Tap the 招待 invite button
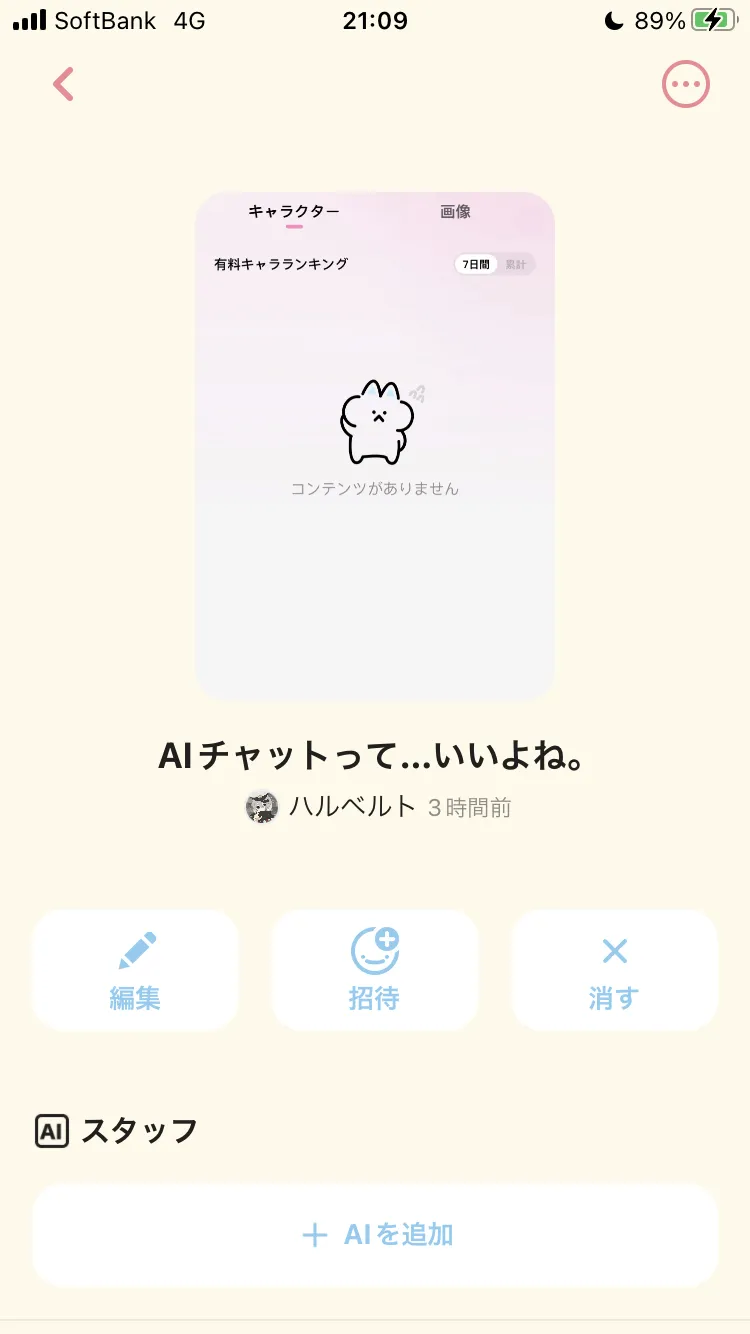The width and height of the screenshot is (750, 1334). [x=375, y=970]
